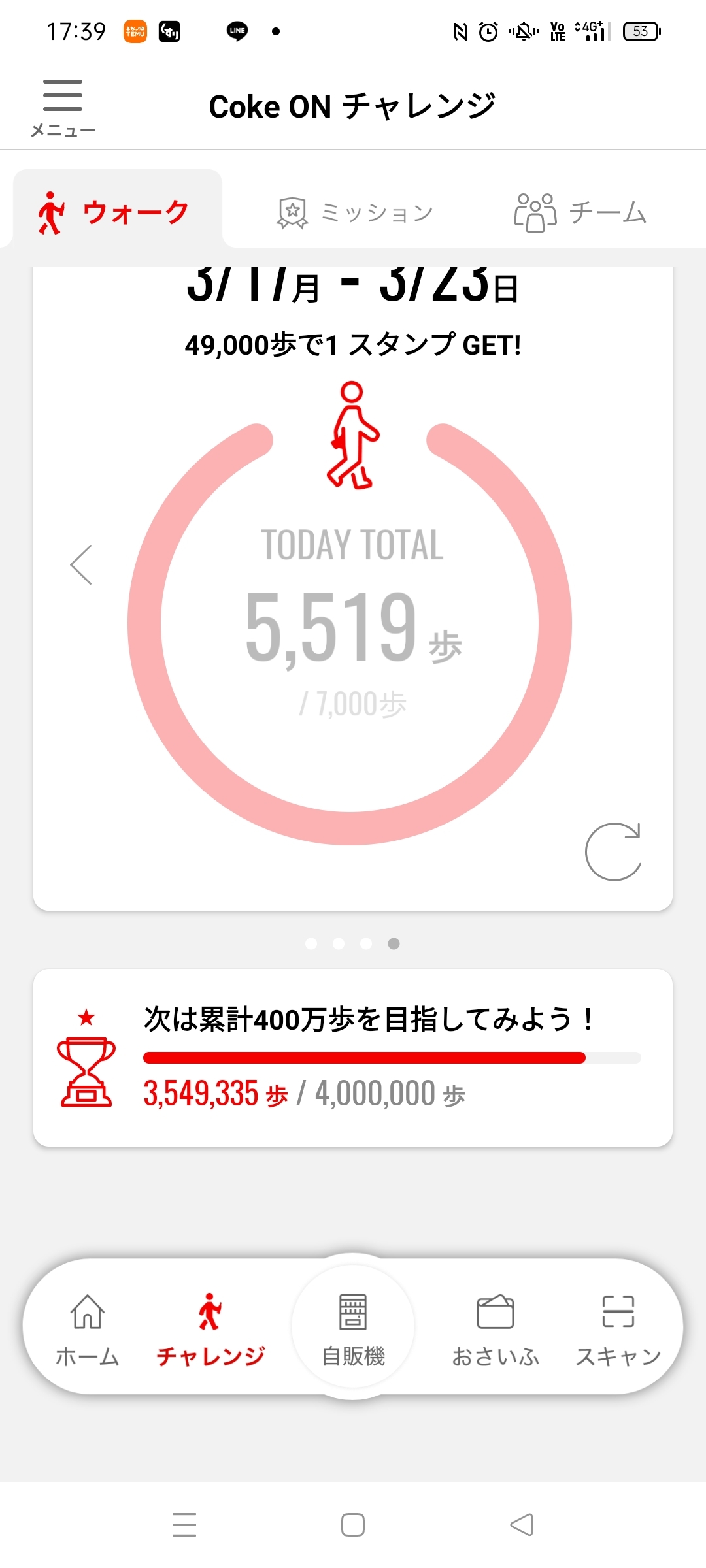
Task: Go back using system back button
Action: tap(522, 1525)
